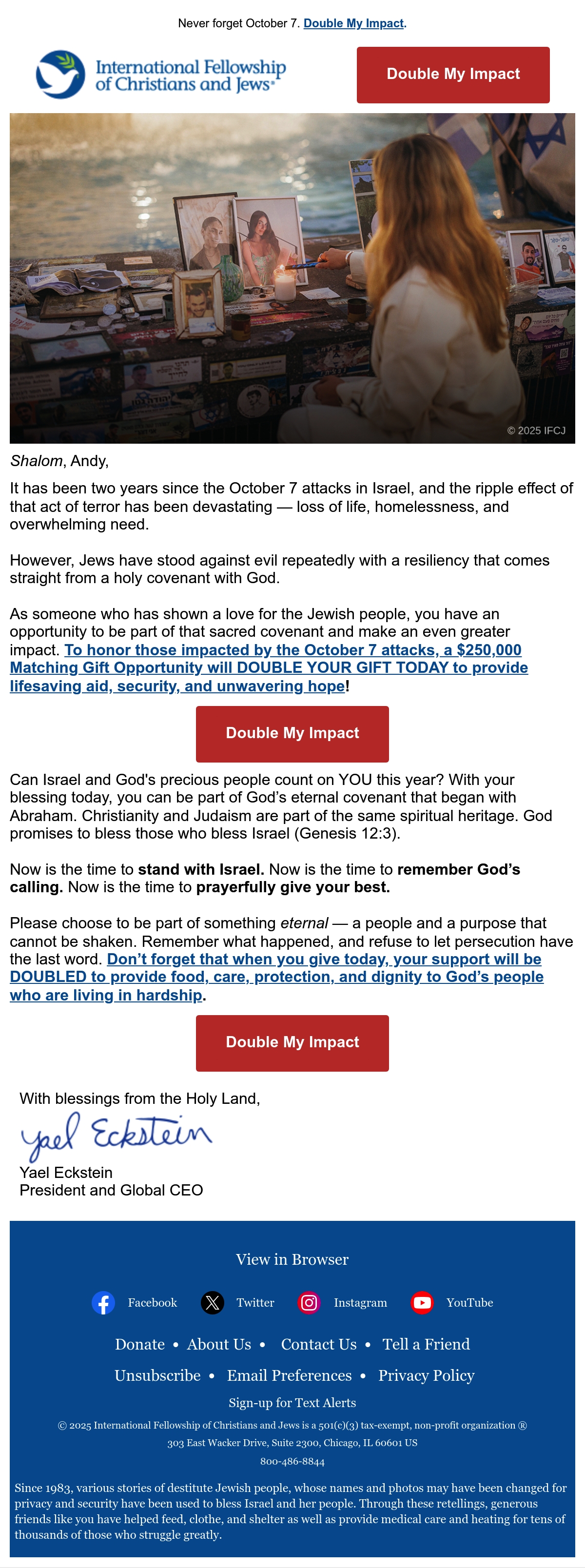Go to the Instagram profile
Image resolution: width=585 pixels, height=1568 pixels.
coord(342,1303)
